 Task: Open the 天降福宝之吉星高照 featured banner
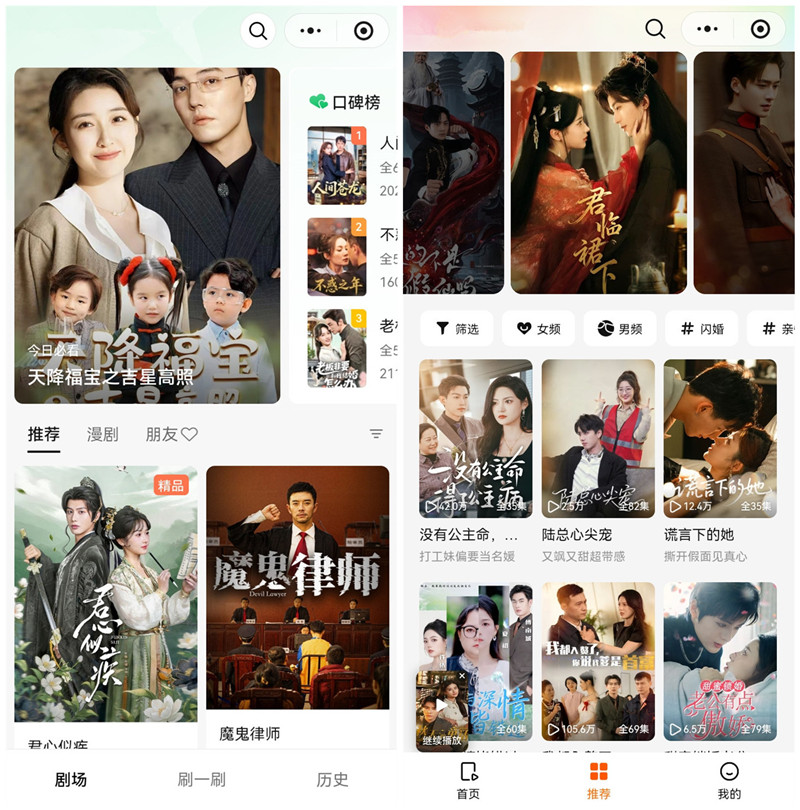(147, 235)
